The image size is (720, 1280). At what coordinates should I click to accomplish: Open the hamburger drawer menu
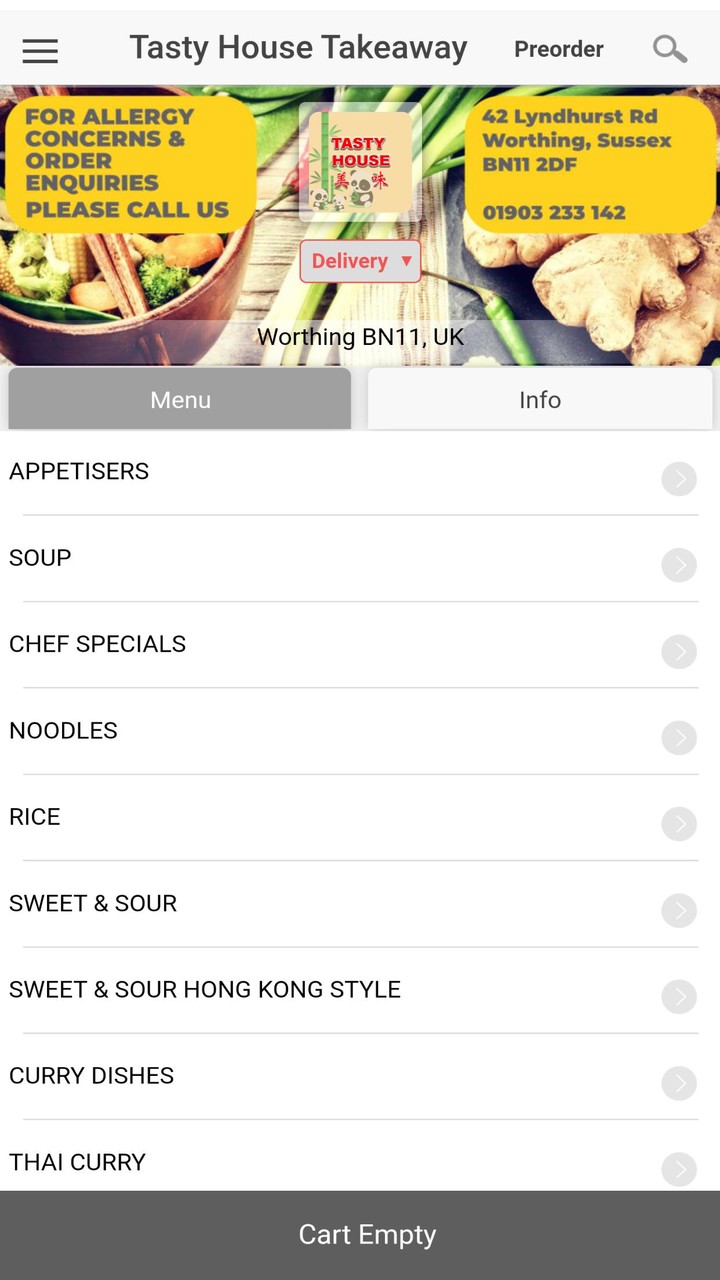(x=40, y=50)
